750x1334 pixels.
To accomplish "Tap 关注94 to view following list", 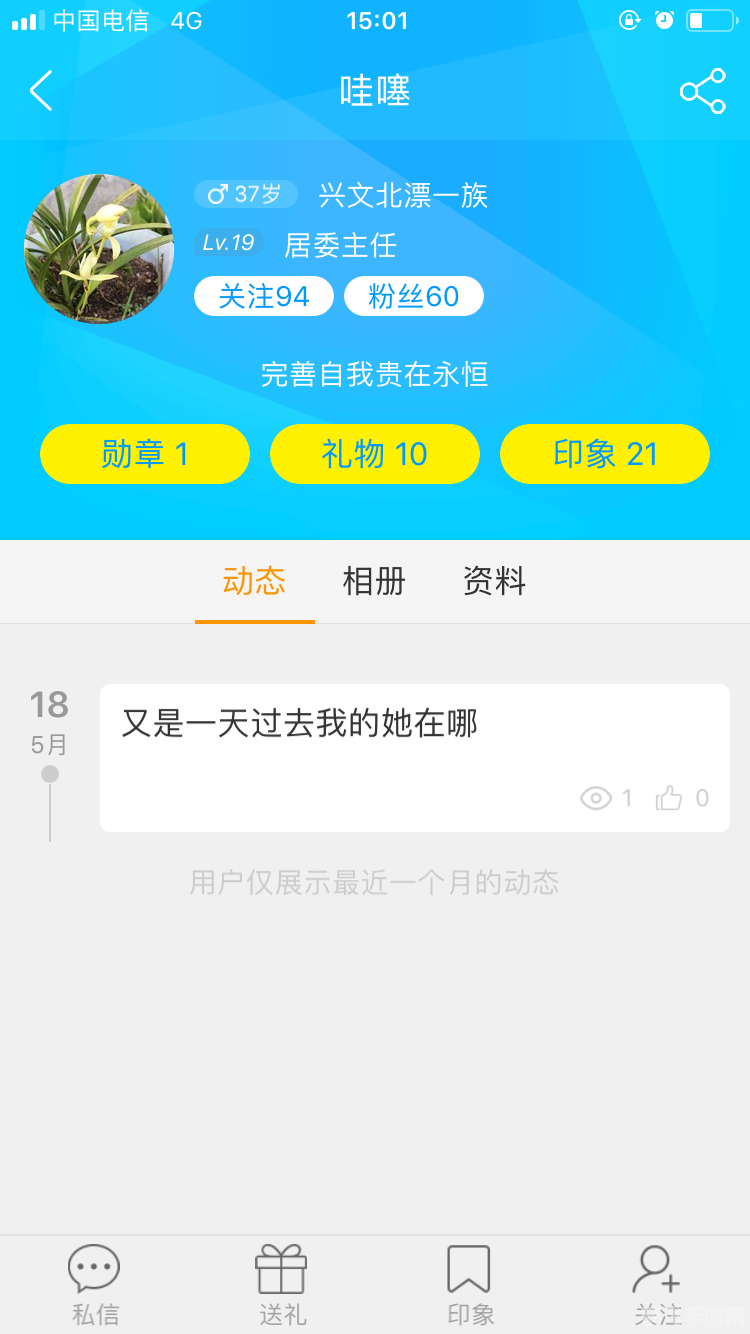I will [x=263, y=296].
